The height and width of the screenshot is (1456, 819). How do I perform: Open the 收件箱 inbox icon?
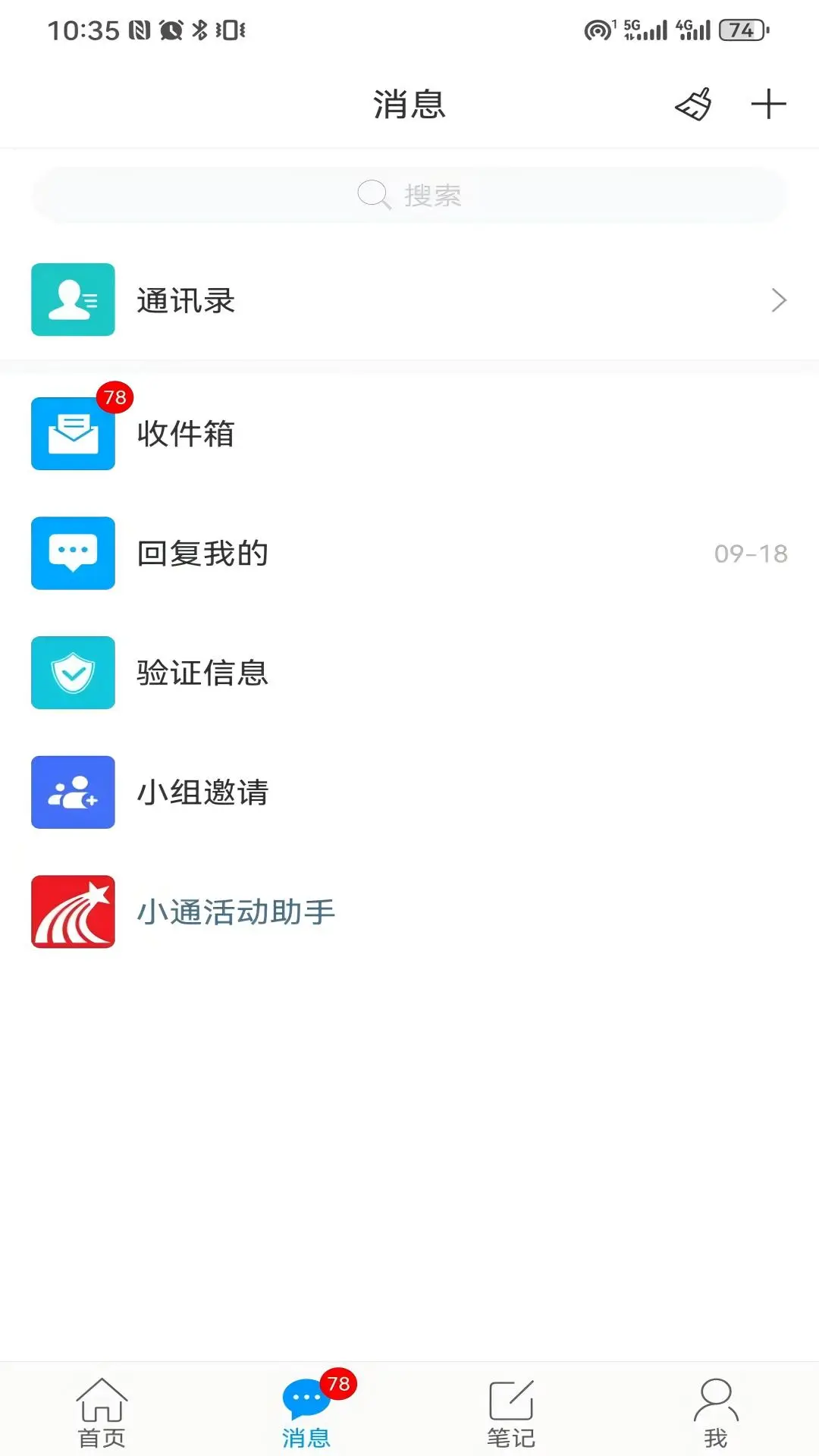pyautogui.click(x=73, y=434)
